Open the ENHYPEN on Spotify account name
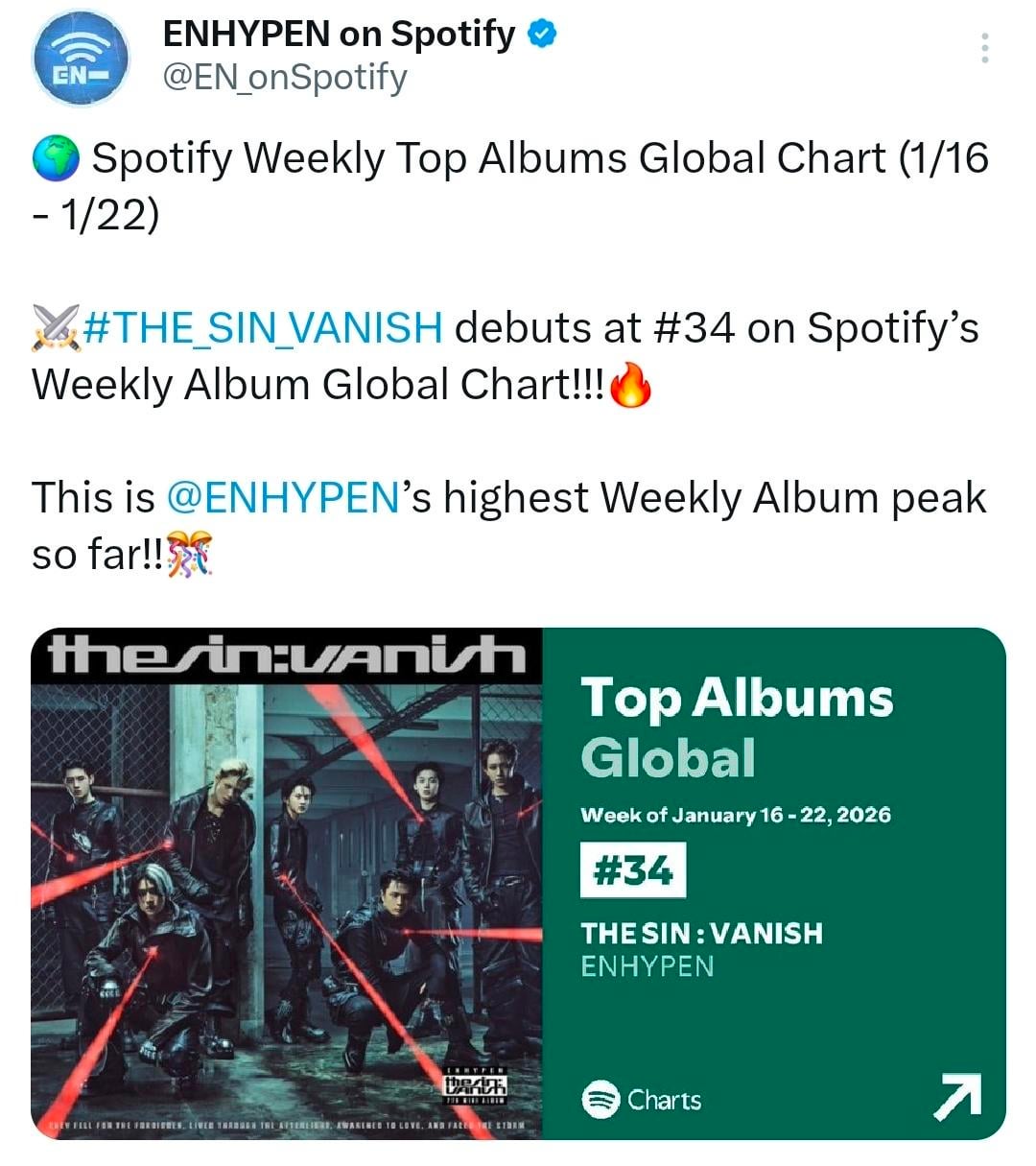The width and height of the screenshot is (1036, 1166). (x=340, y=34)
